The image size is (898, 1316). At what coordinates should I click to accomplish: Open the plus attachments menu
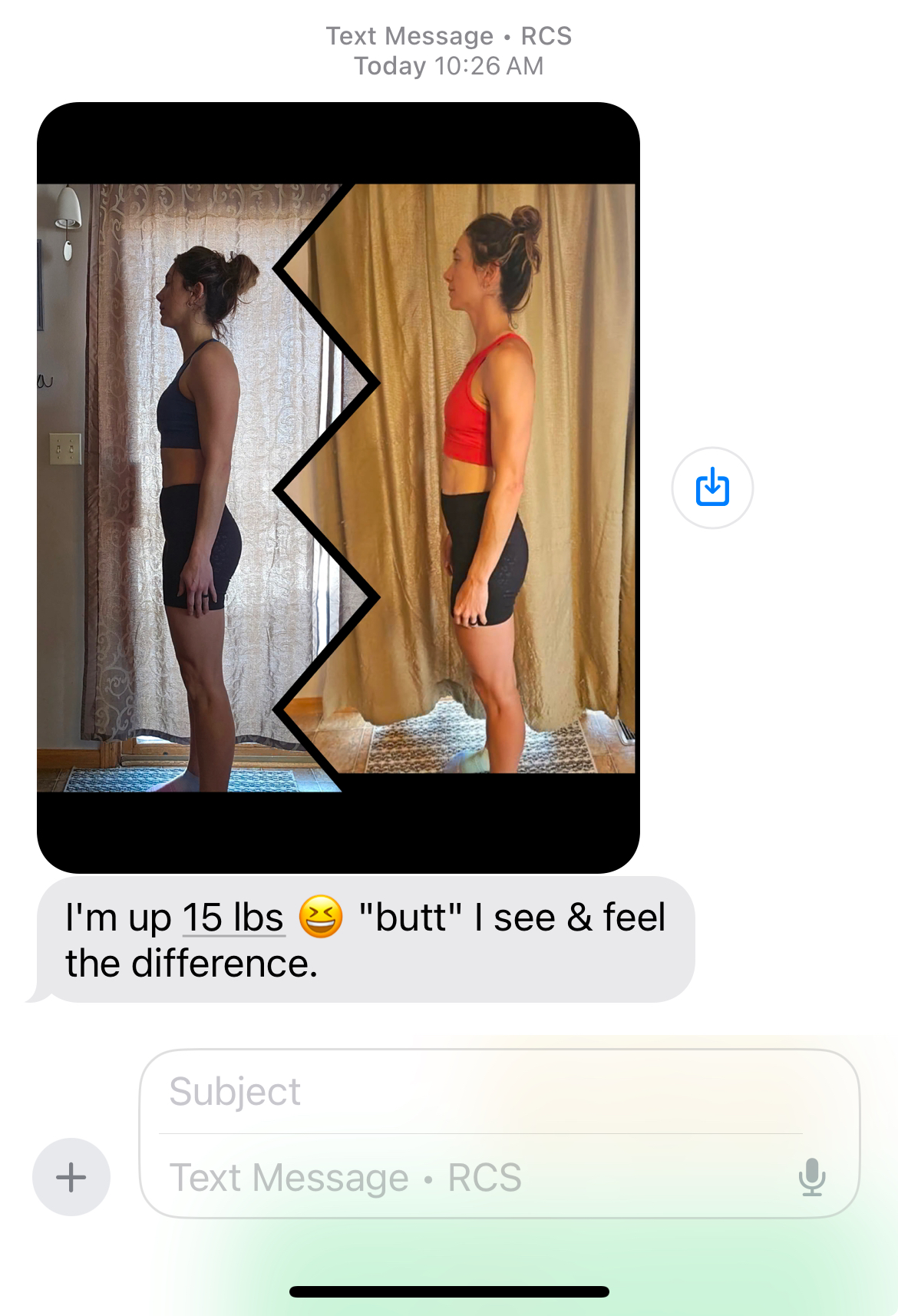(71, 1176)
